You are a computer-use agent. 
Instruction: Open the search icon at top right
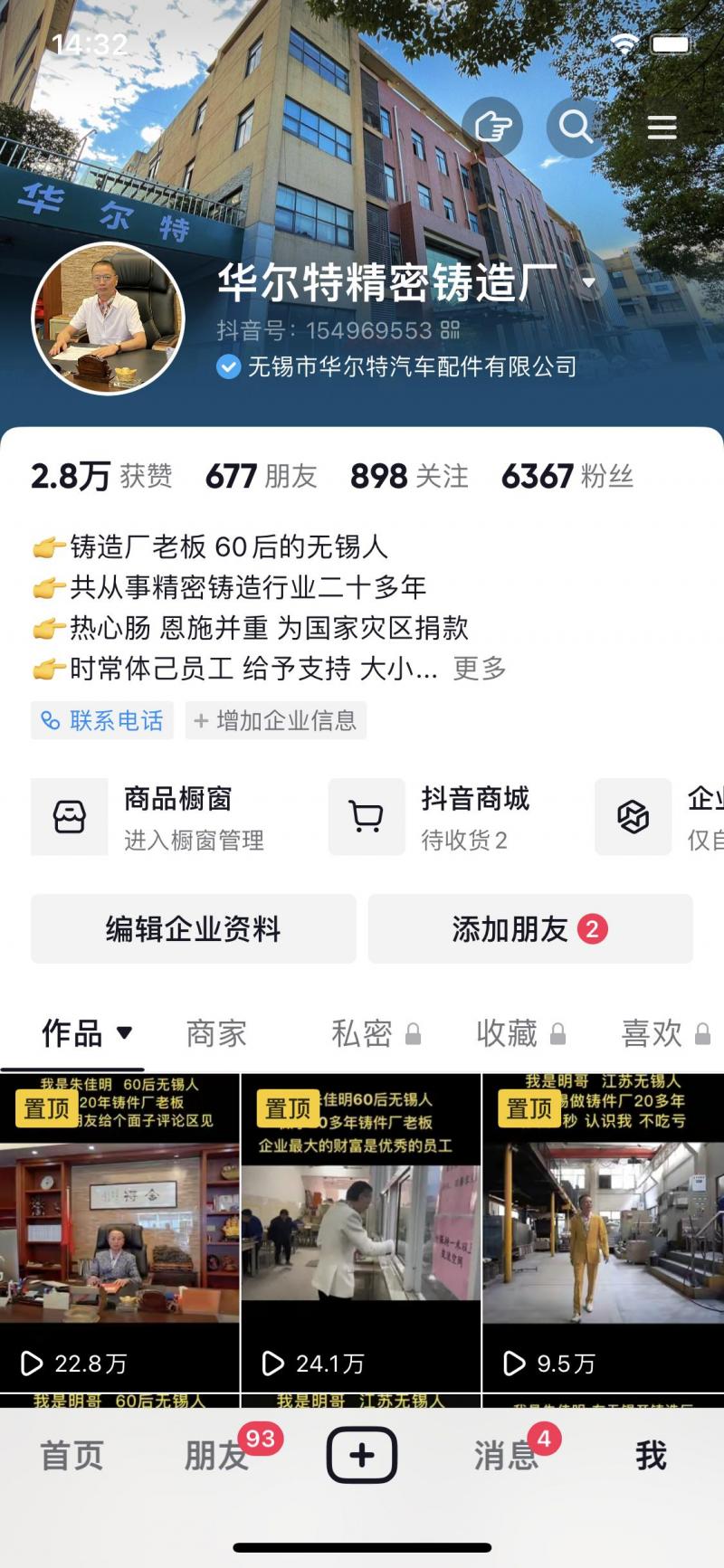click(574, 127)
